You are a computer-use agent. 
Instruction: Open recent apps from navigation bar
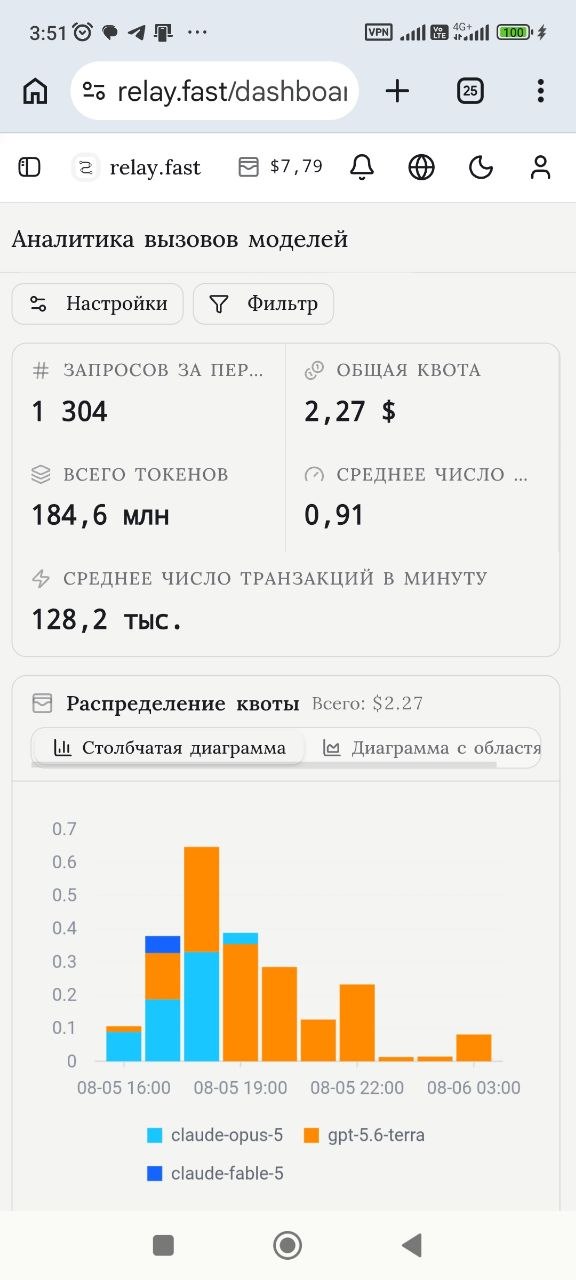point(163,1244)
